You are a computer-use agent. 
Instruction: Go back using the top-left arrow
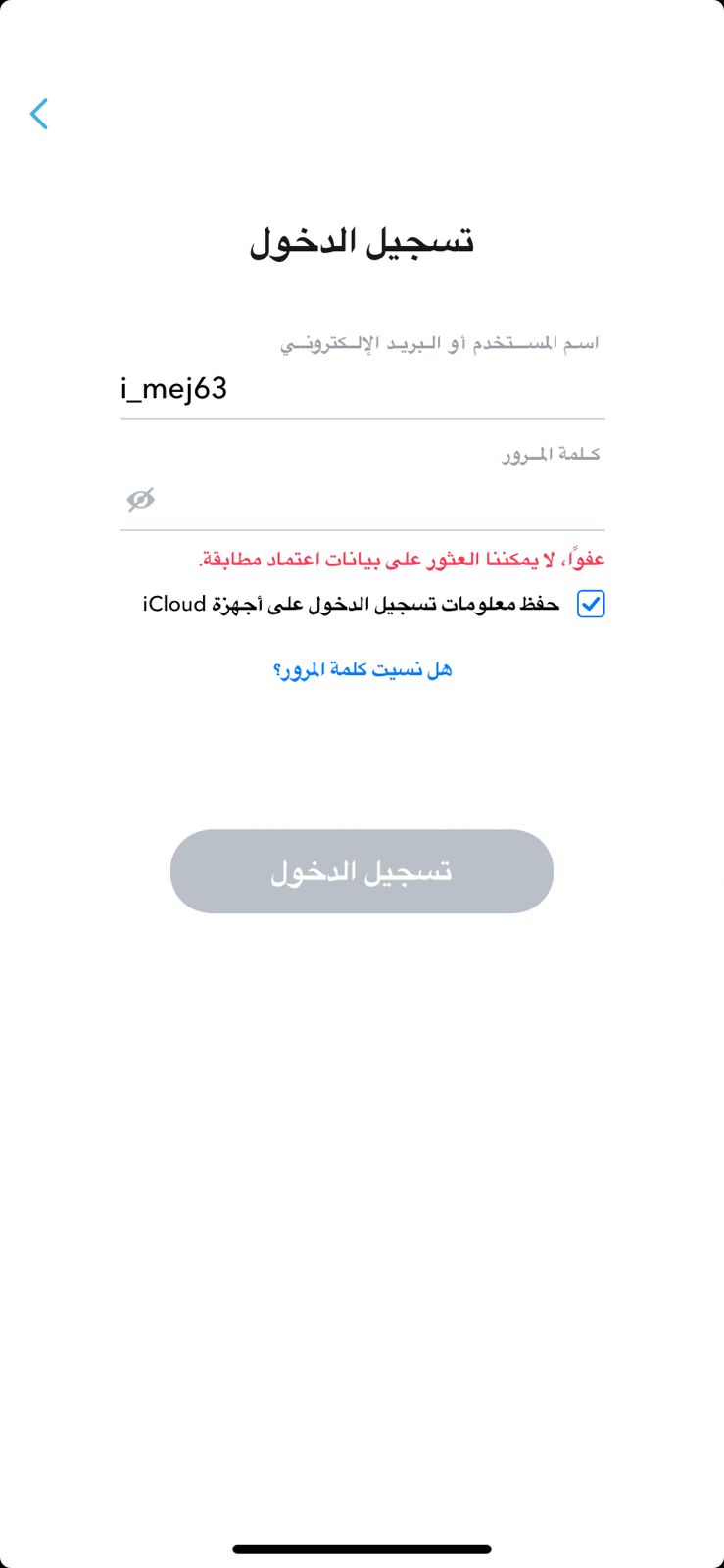39,114
